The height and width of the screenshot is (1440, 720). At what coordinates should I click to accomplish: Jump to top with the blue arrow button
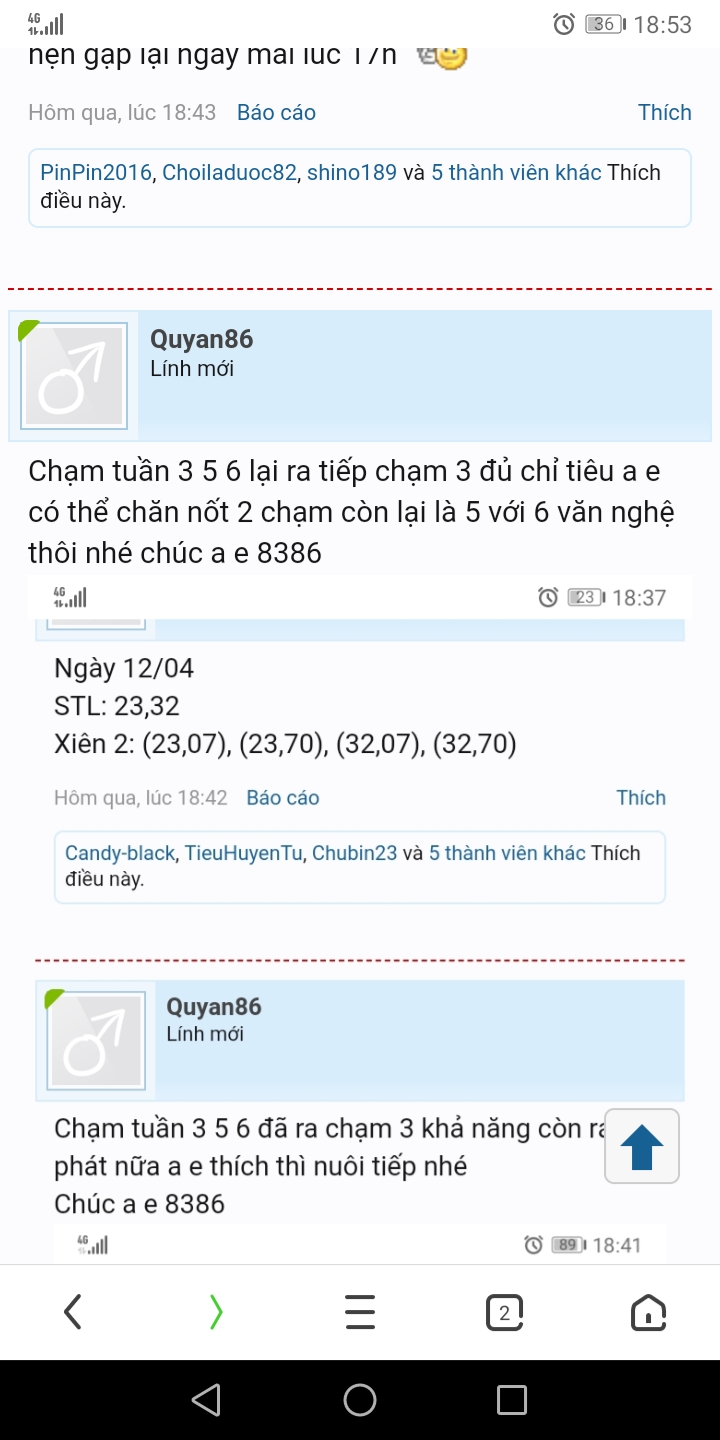[x=642, y=1146]
